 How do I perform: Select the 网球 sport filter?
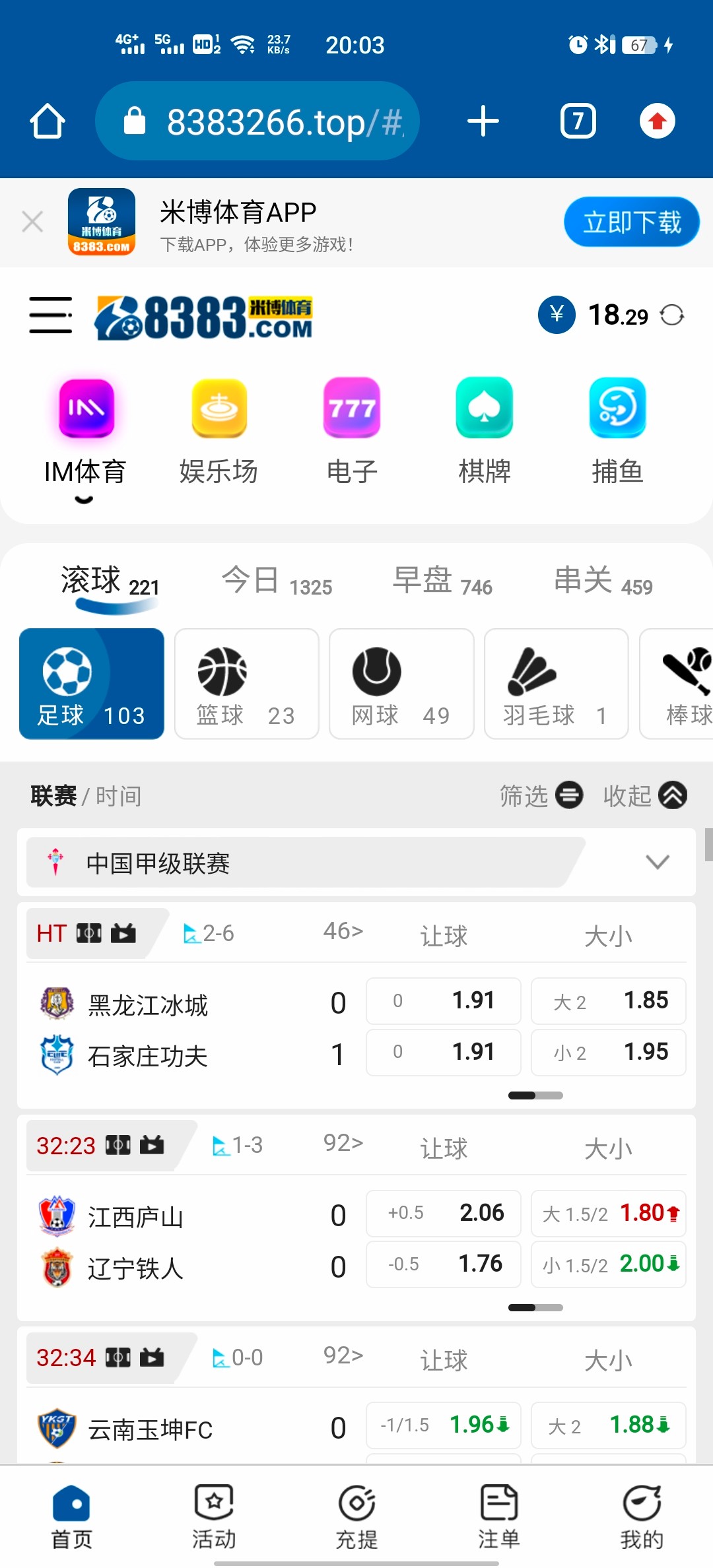coord(401,684)
